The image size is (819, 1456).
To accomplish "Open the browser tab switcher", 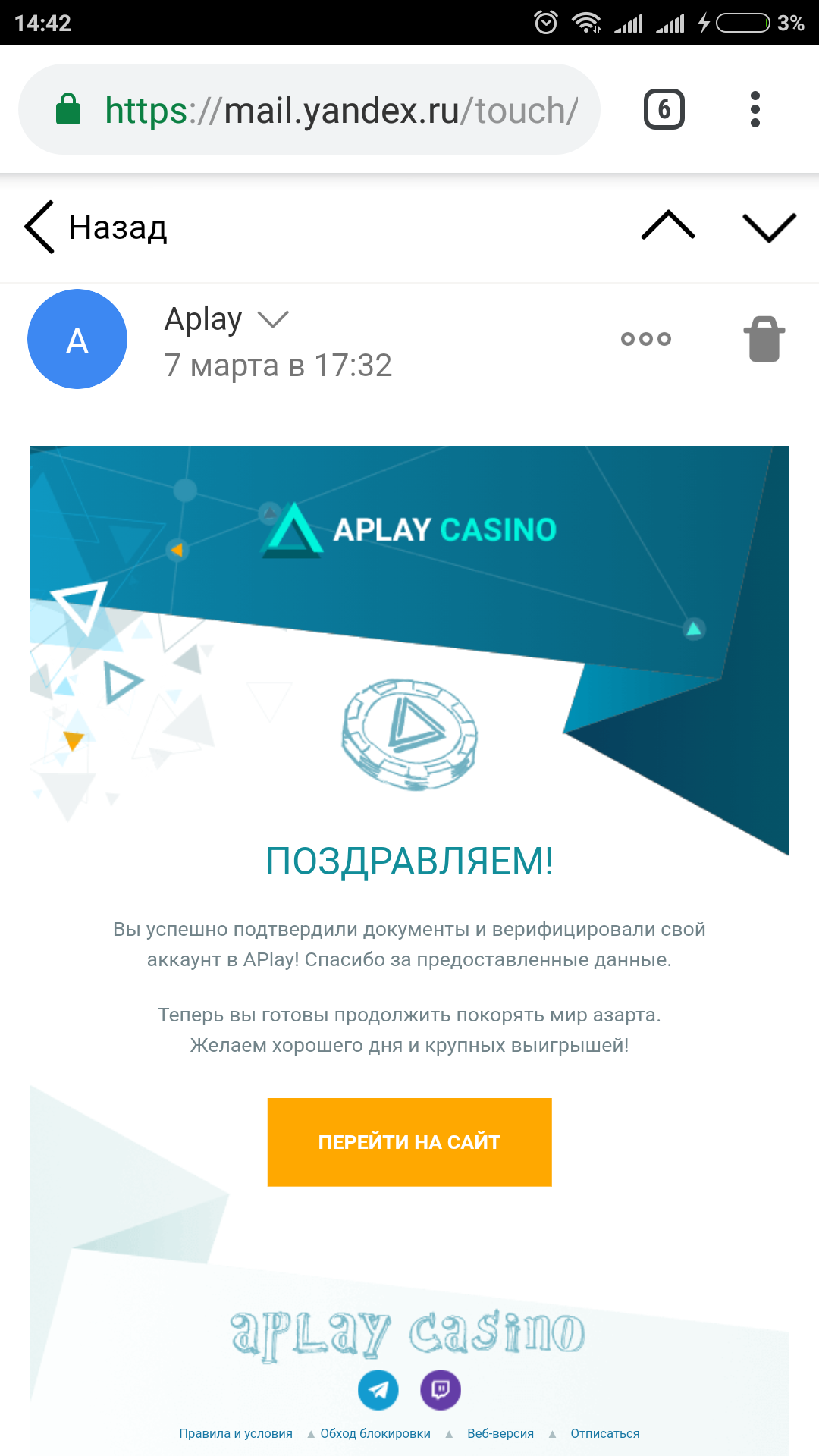I will click(x=664, y=109).
